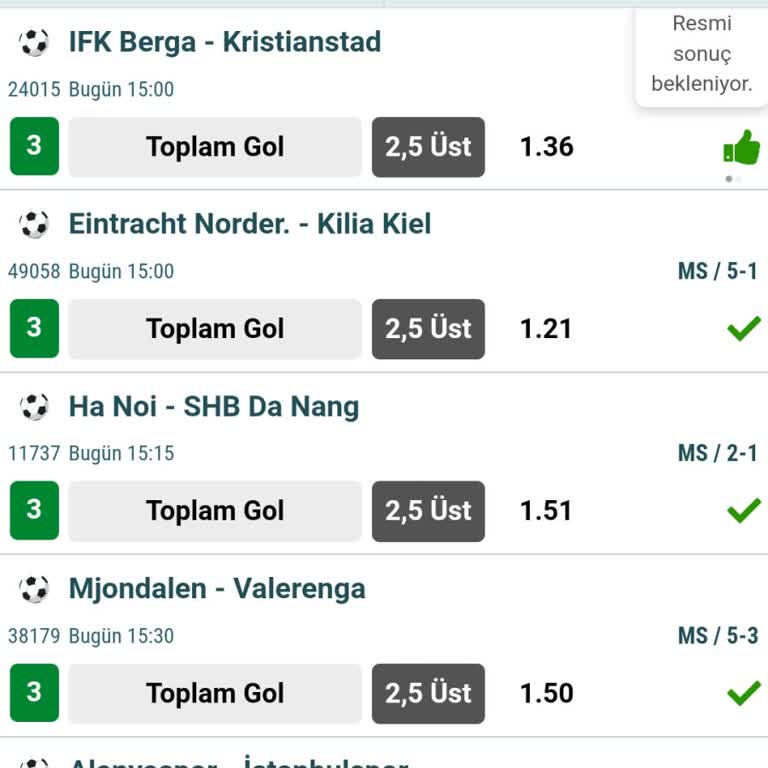Image resolution: width=768 pixels, height=768 pixels.
Task: Tap 2,5 Üst for Ha Noi match
Action: [x=428, y=511]
